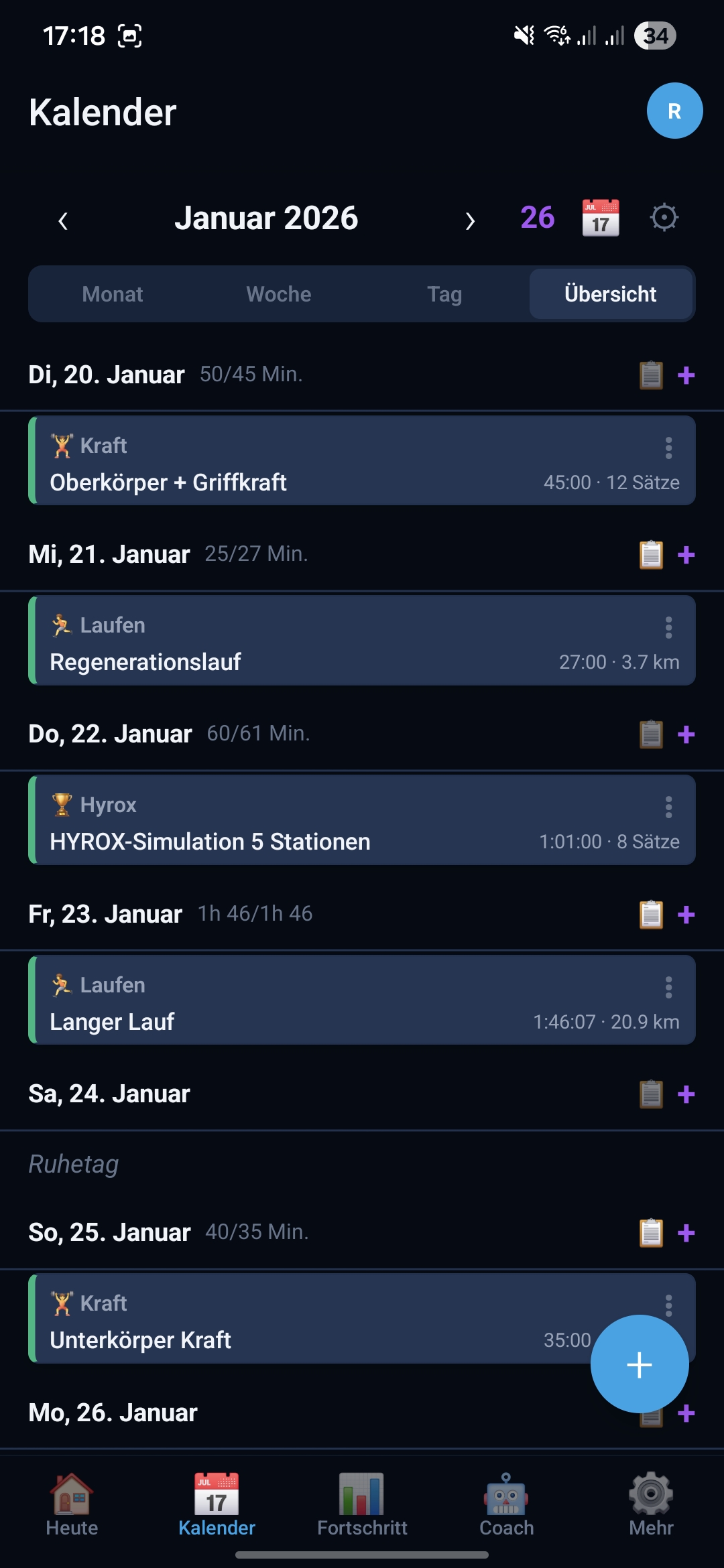Screen dimensions: 724x1568
Task: Tap the floating add button
Action: 640,1364
